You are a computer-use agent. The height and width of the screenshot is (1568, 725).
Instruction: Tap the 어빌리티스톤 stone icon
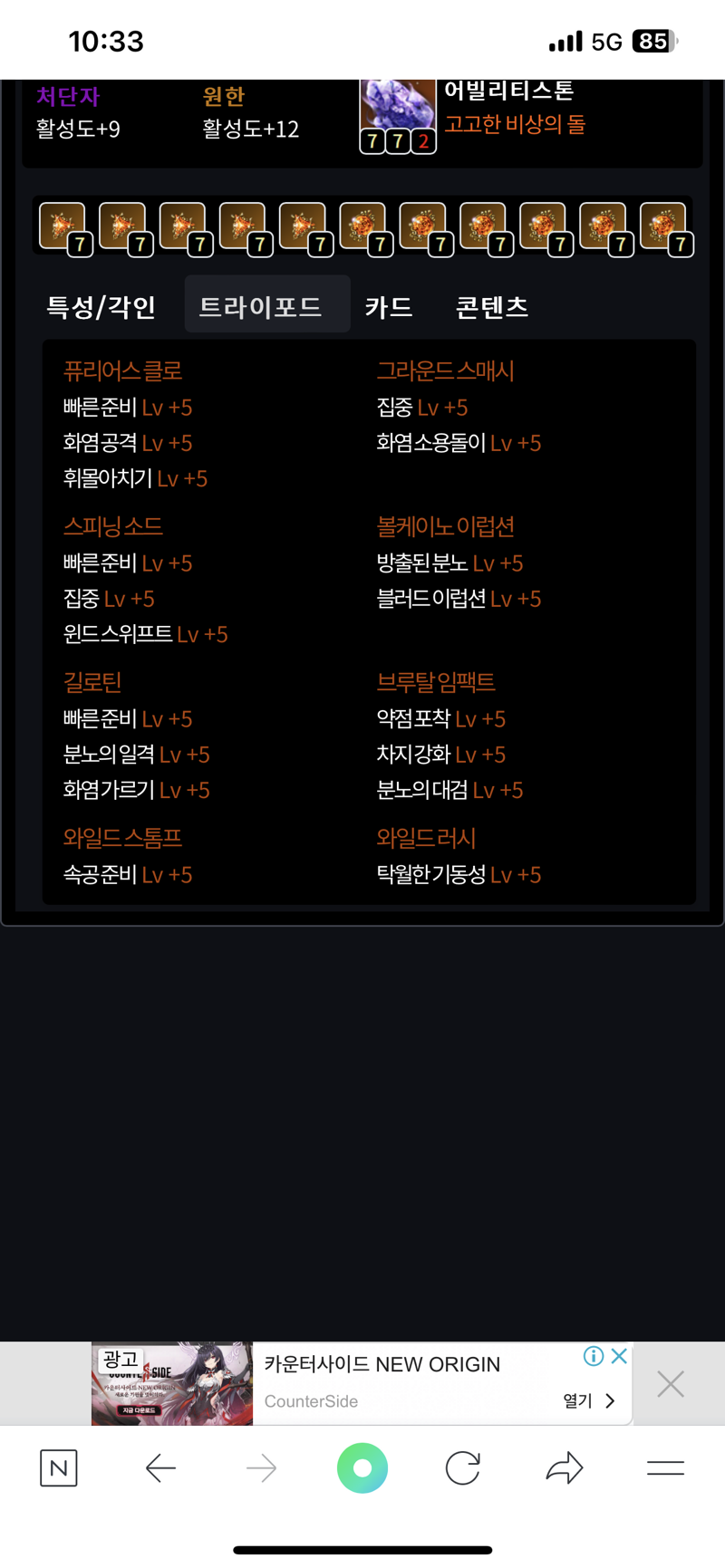coord(397,109)
